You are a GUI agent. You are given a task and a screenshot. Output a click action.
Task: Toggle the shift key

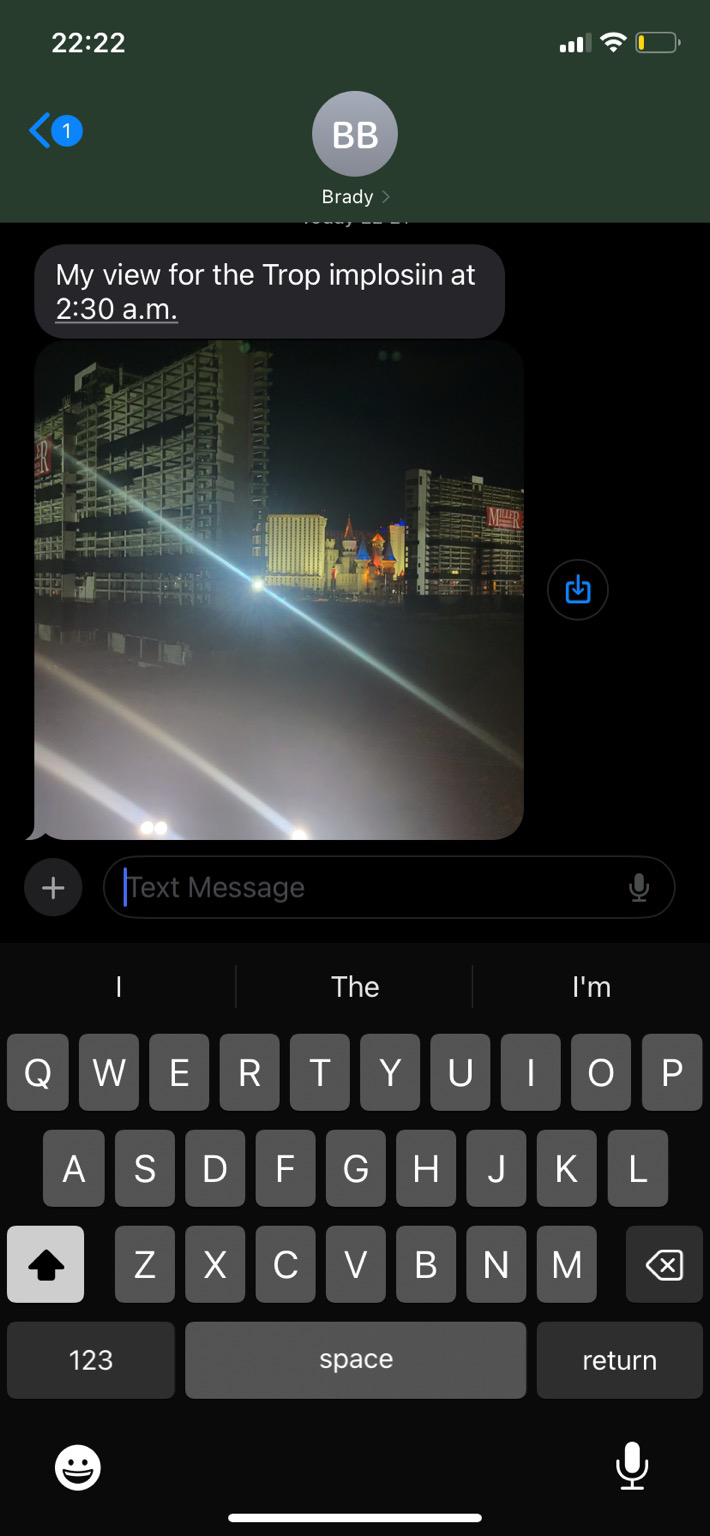coord(45,1265)
